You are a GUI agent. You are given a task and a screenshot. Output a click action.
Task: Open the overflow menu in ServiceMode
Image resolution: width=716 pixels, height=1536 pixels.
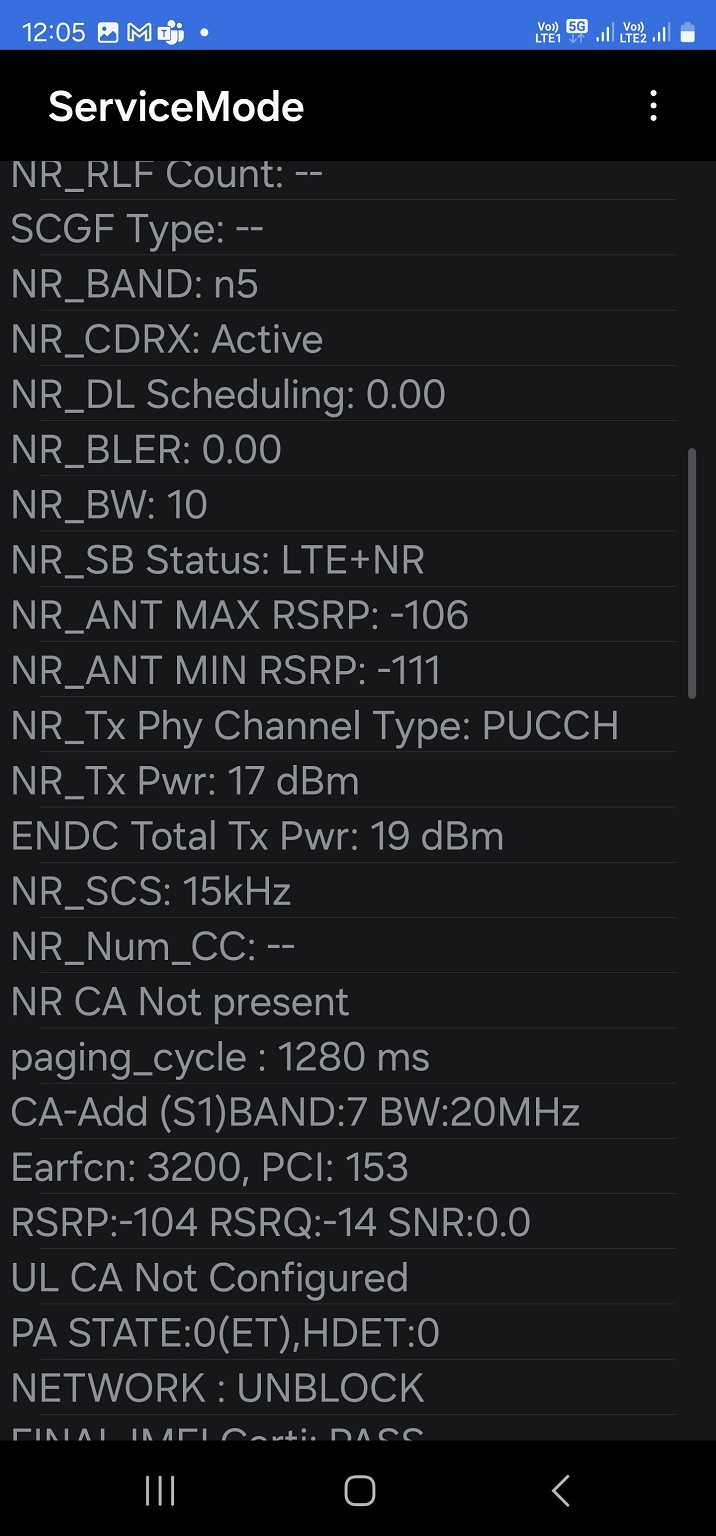pos(653,106)
